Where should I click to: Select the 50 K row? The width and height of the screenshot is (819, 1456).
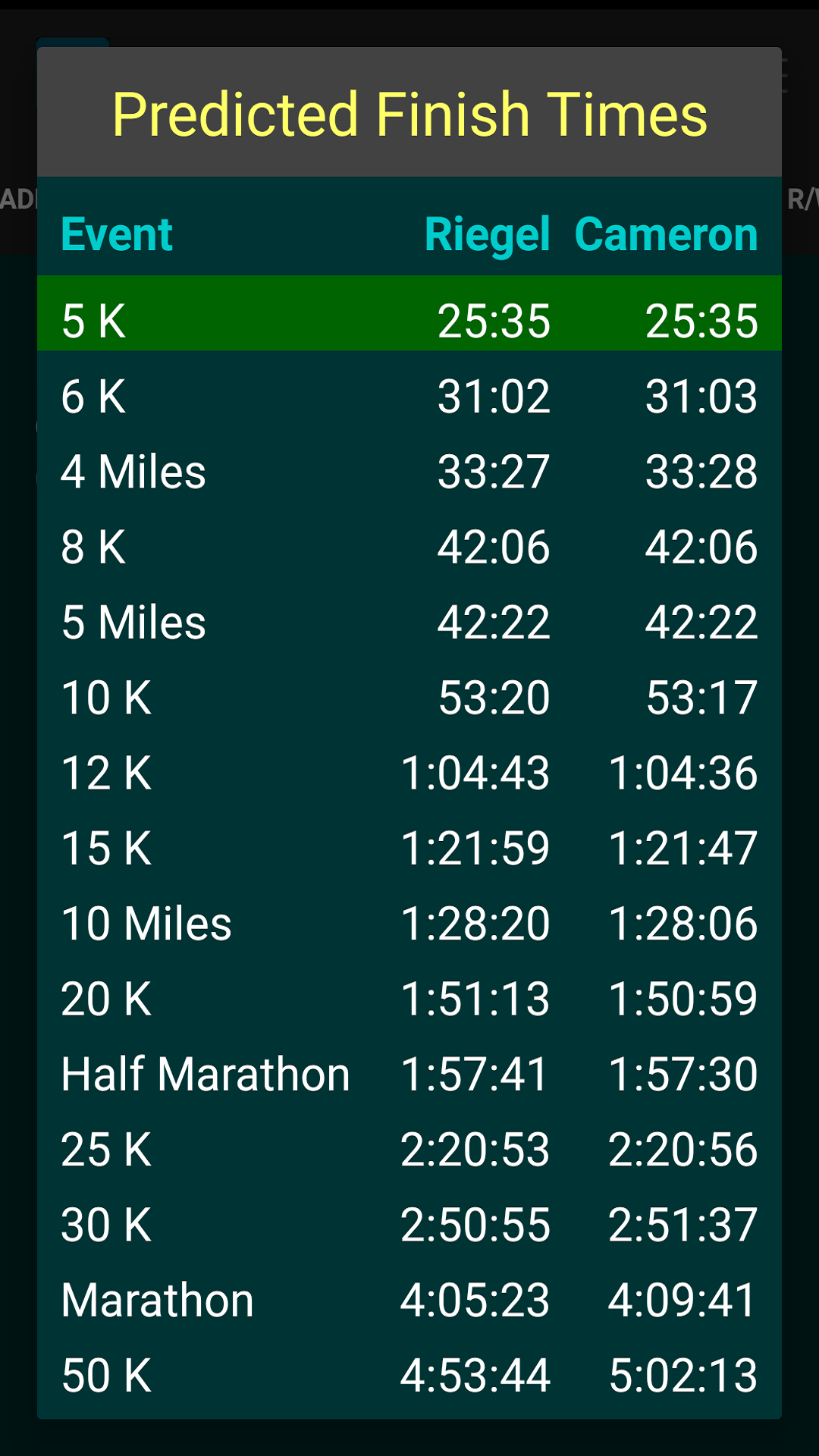409,1373
